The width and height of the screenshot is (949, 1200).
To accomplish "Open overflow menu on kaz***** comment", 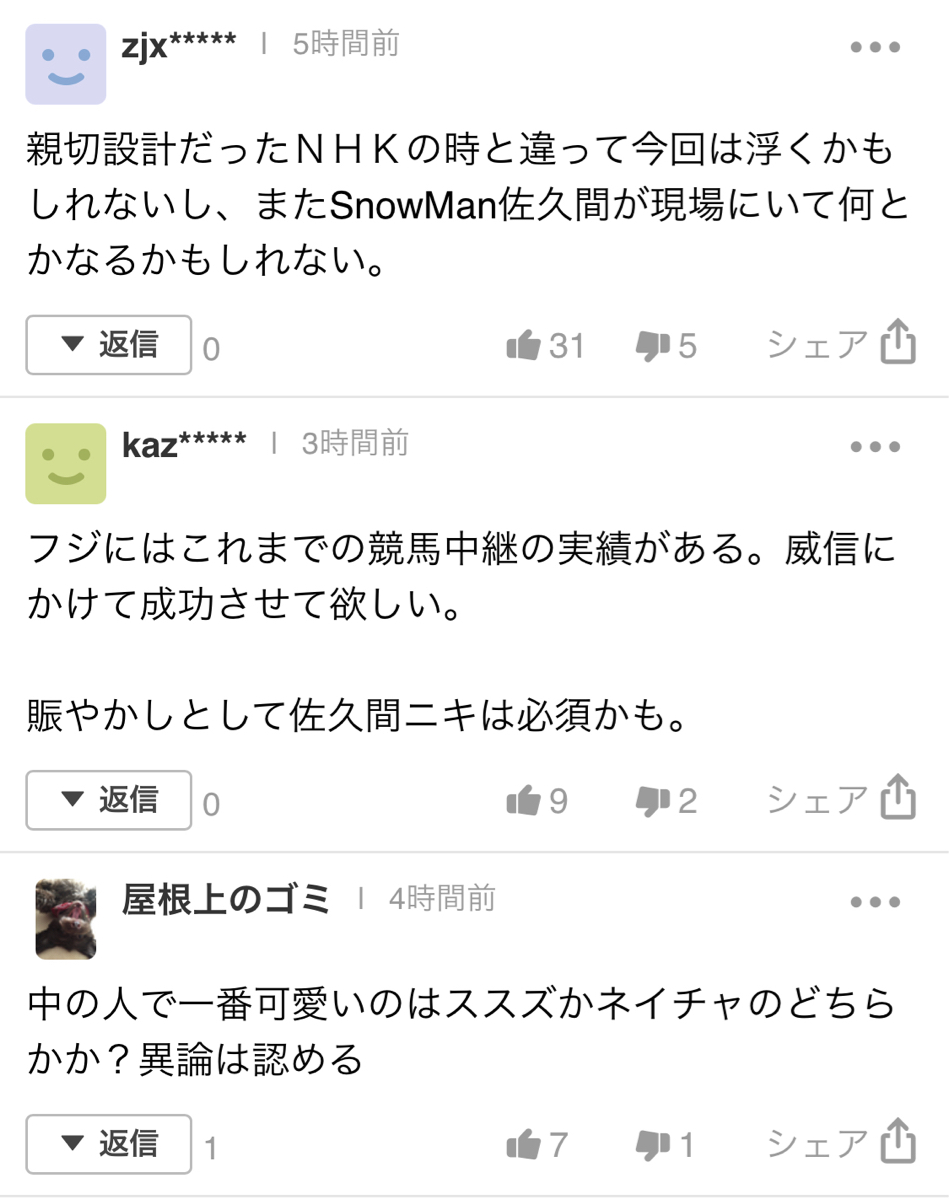I will (x=876, y=447).
